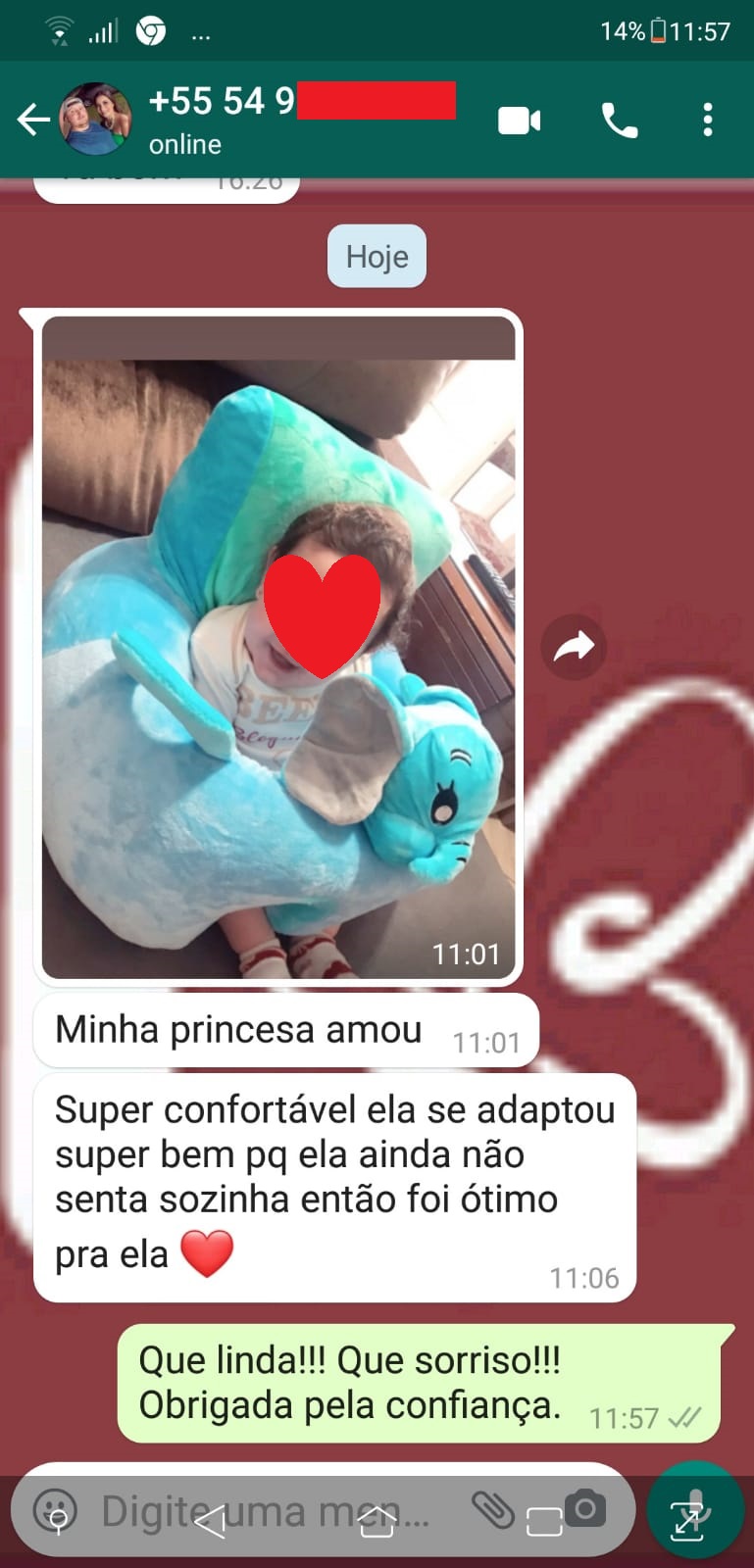The image size is (754, 1568).
Task: Attach a file with the paperclip
Action: (492, 1509)
